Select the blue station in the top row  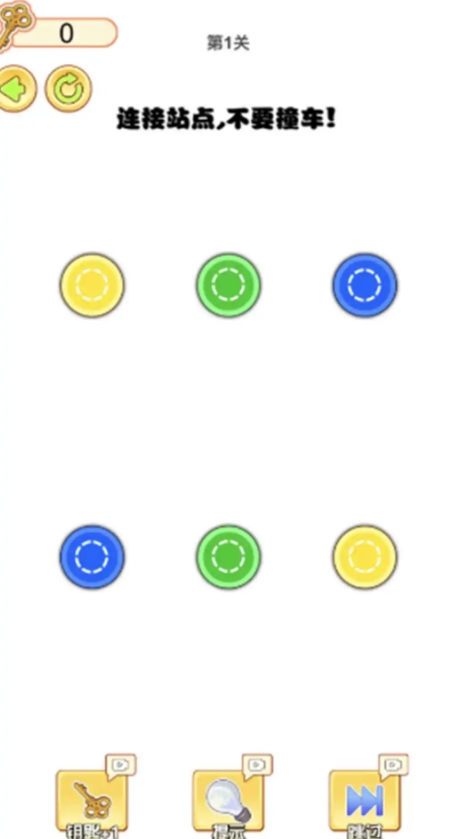pos(365,285)
